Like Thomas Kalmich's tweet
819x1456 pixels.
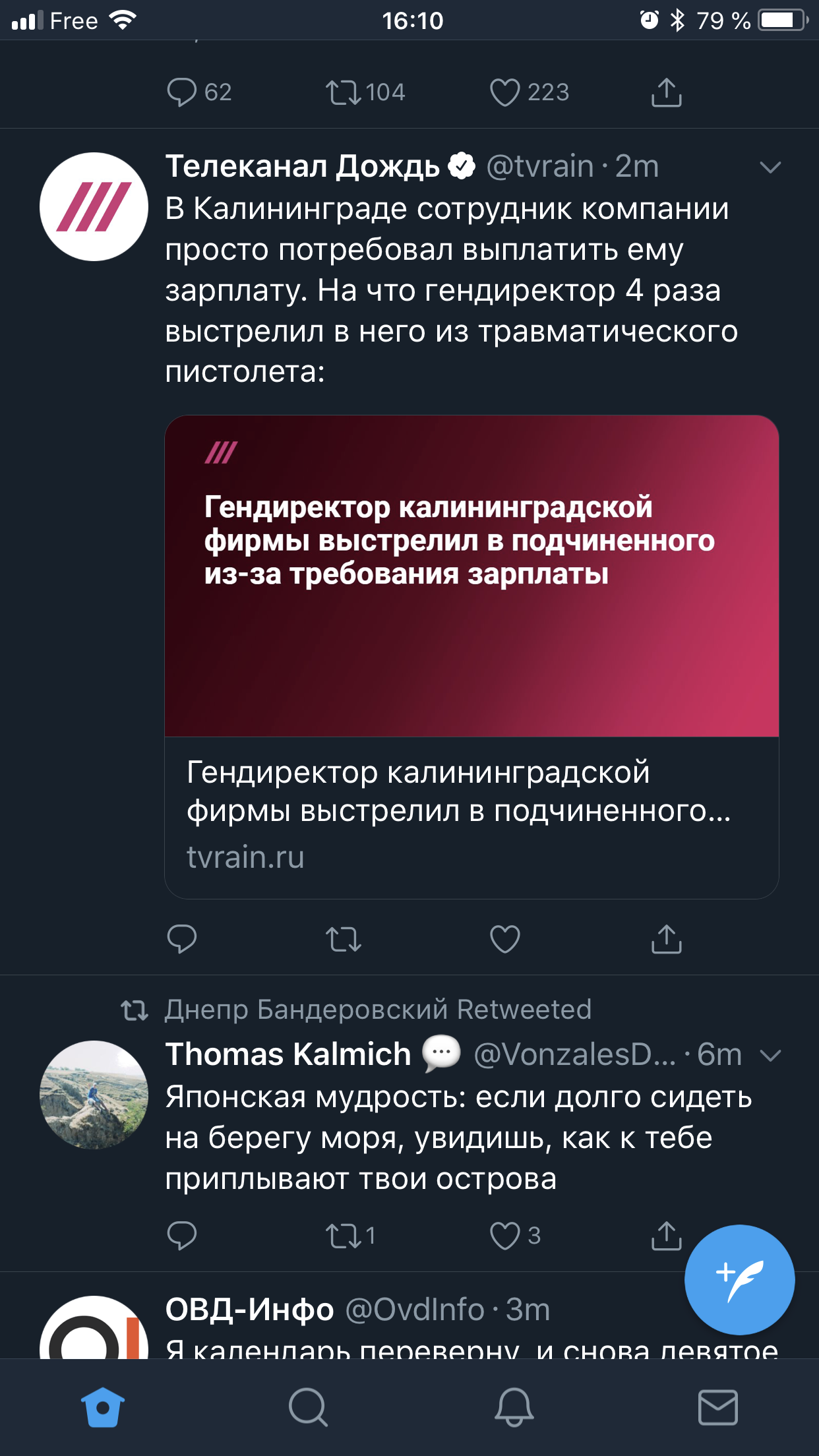[505, 1236]
